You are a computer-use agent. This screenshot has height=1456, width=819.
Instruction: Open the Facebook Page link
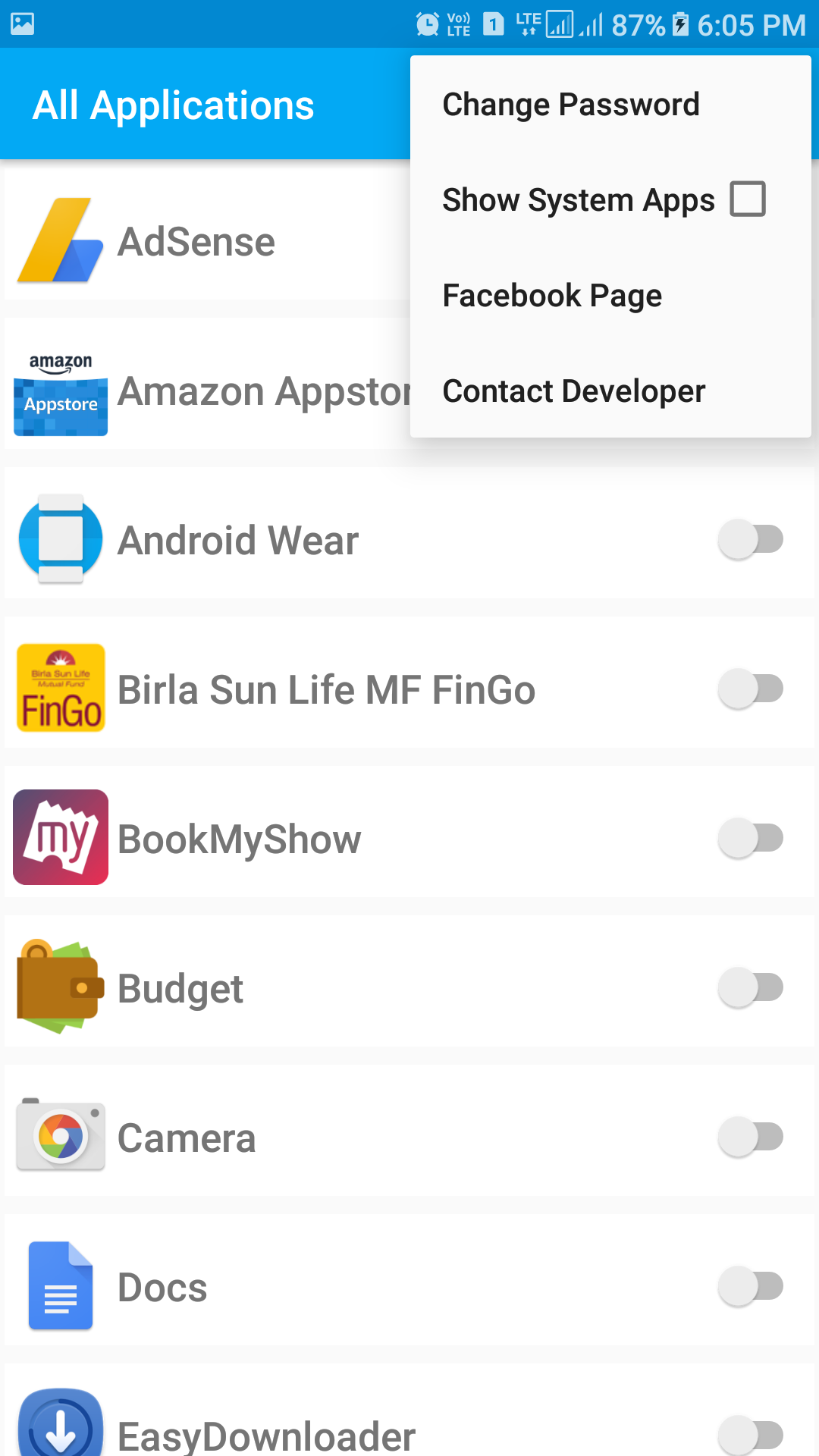(552, 295)
